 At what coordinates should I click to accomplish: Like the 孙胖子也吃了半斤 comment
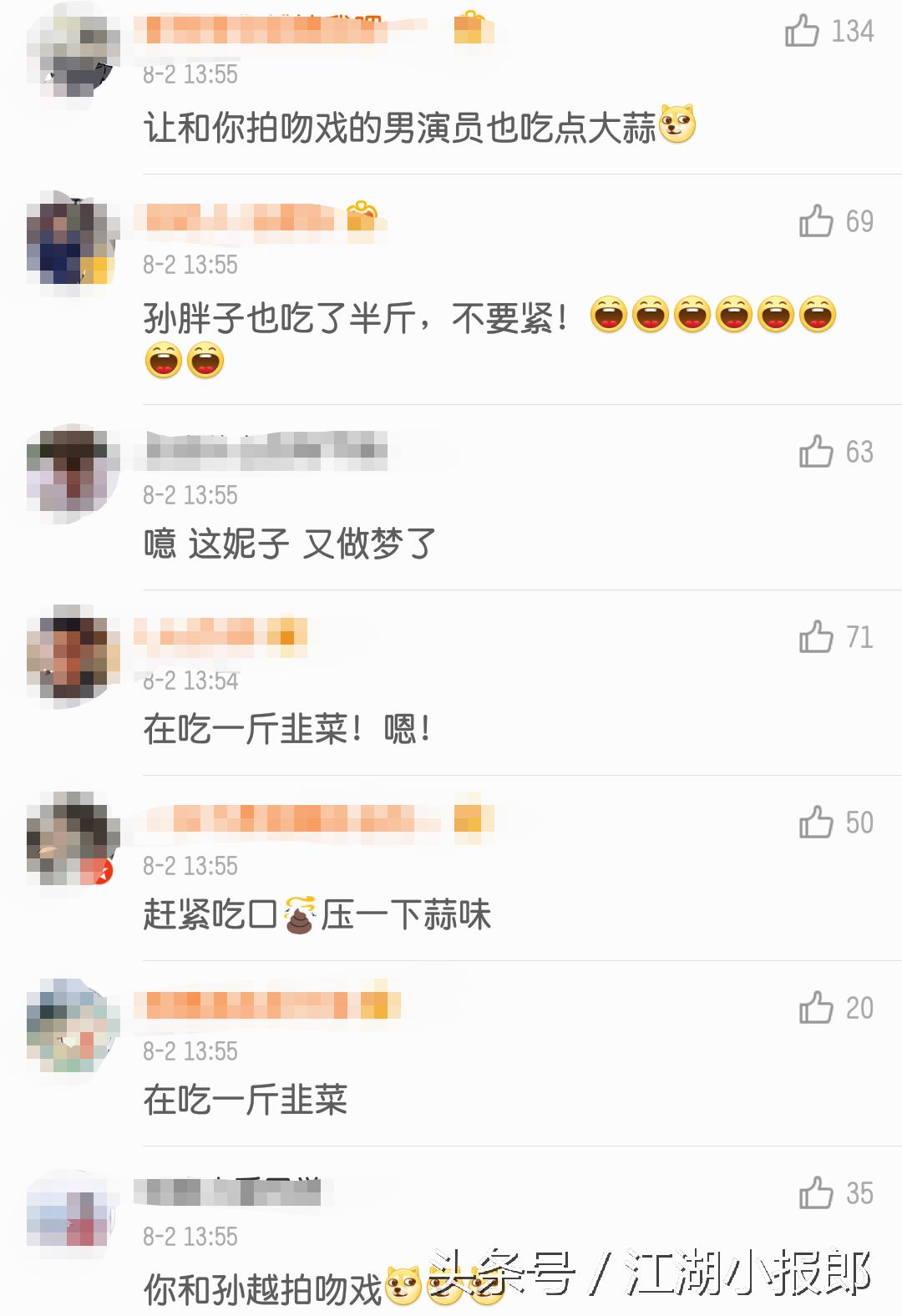pyautogui.click(x=816, y=221)
